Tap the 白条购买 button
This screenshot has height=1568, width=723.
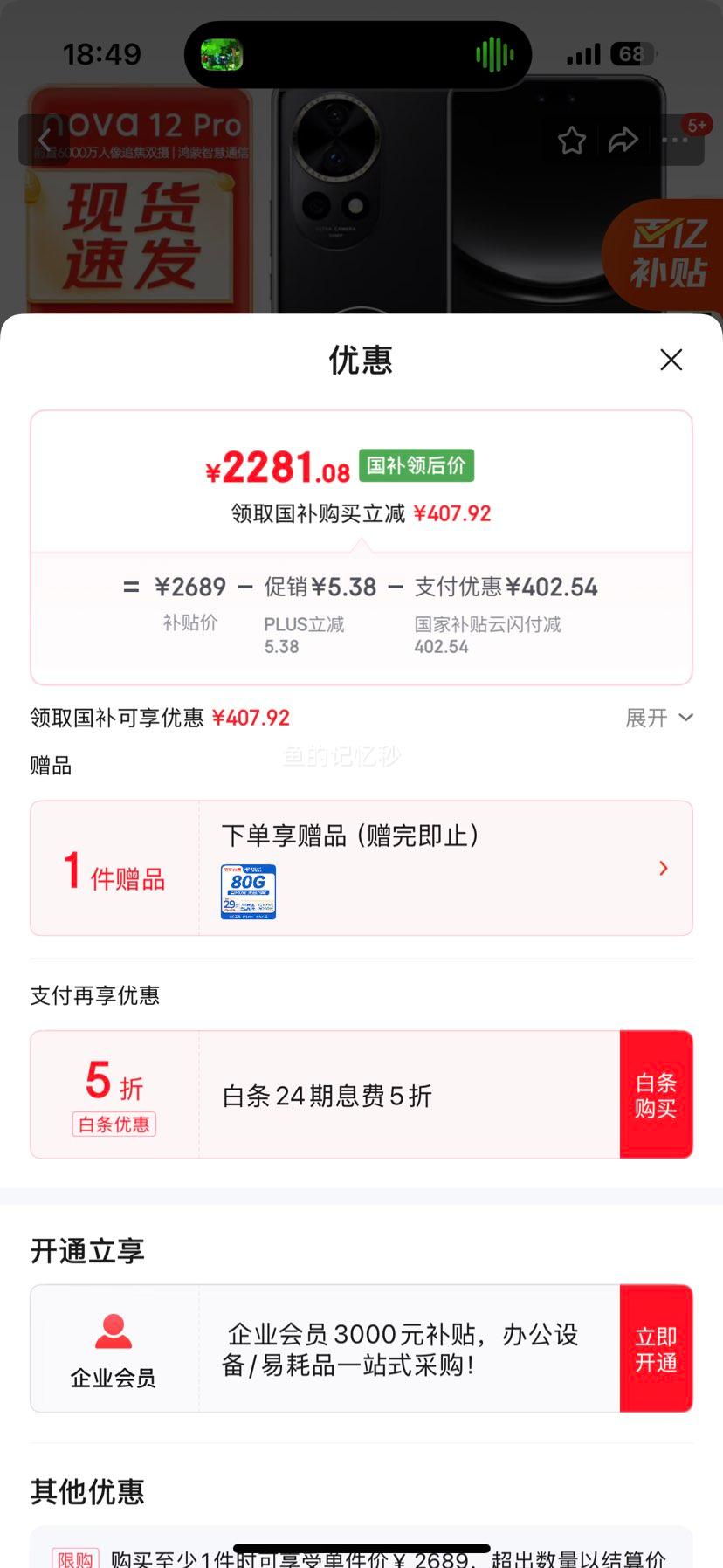[x=656, y=1095]
